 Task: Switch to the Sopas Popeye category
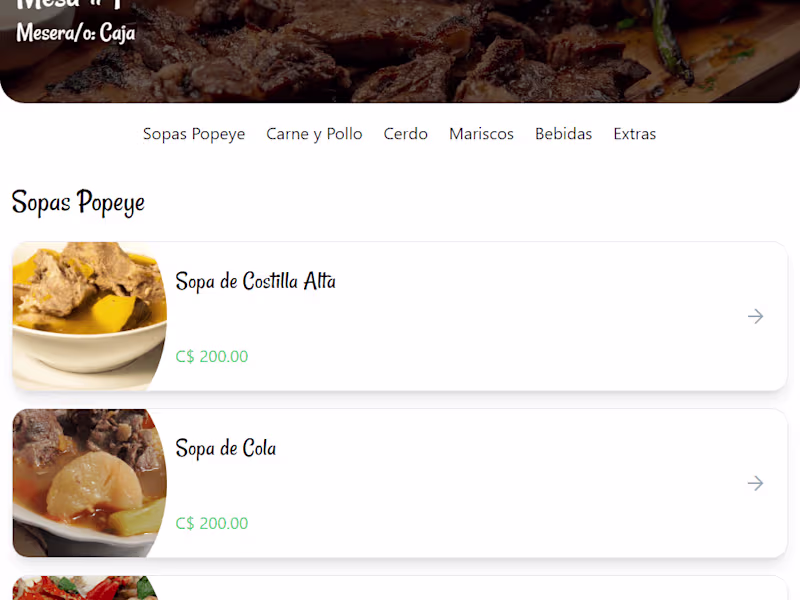[x=193, y=134]
